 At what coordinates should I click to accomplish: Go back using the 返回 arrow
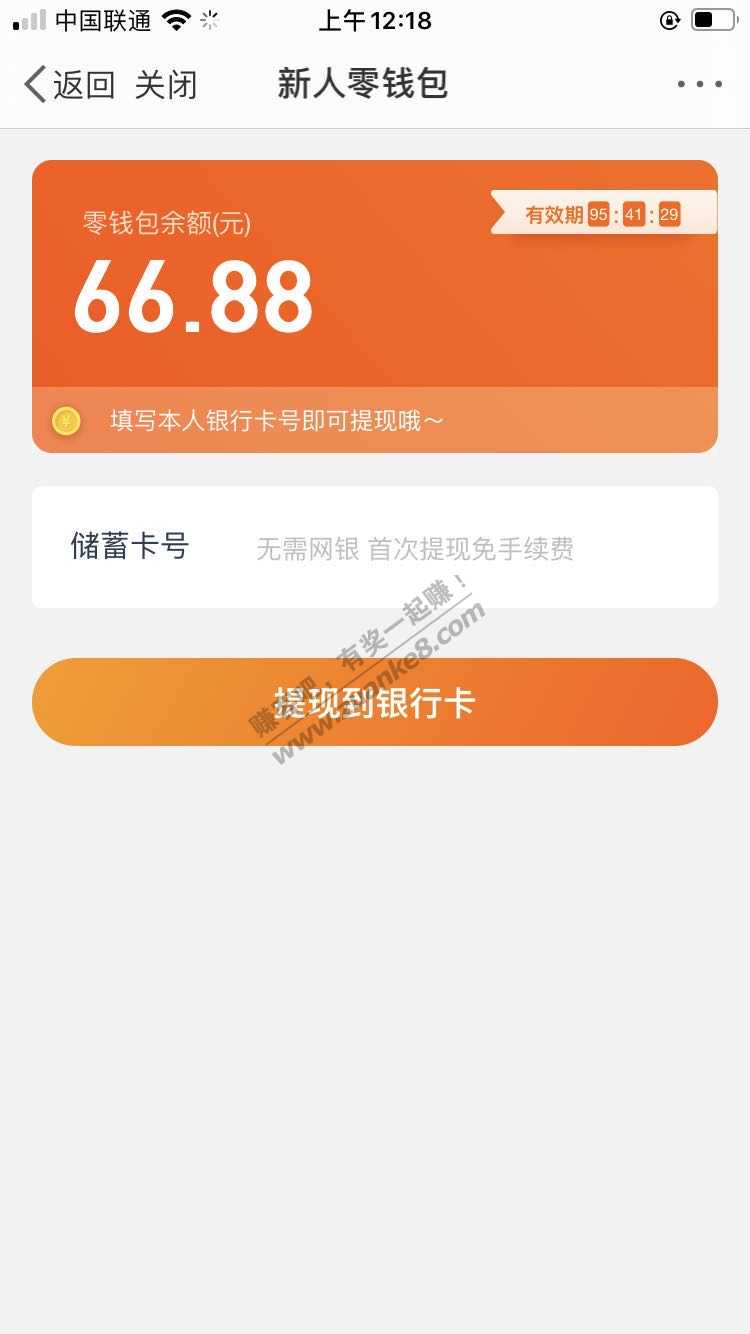click(x=68, y=85)
